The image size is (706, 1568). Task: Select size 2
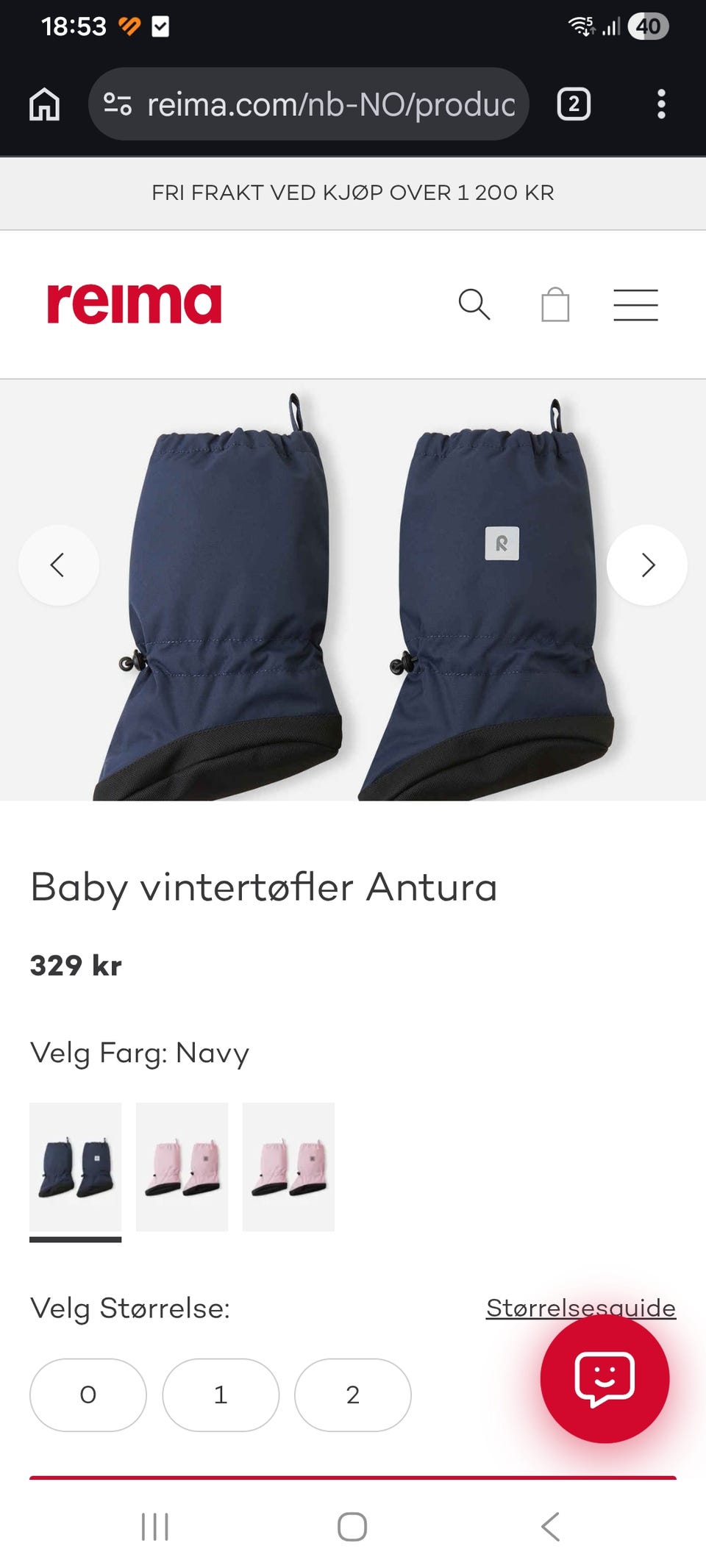coord(353,1395)
